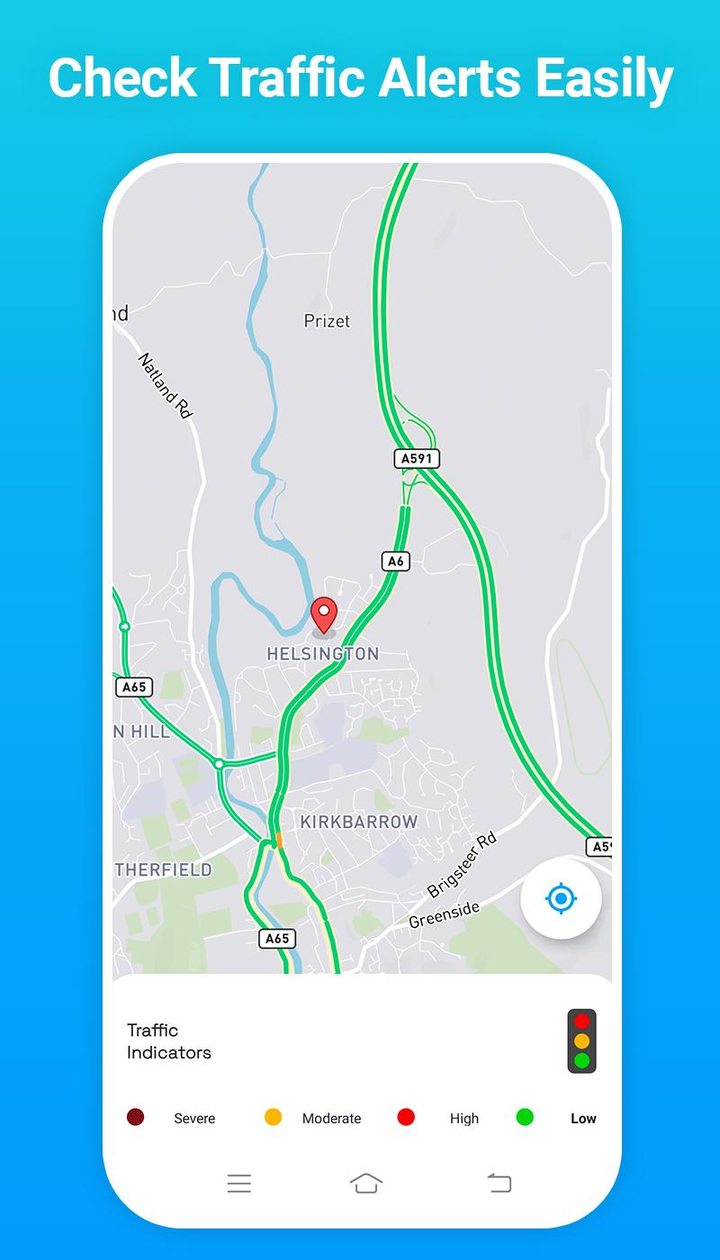Click the traffic light signal icon
The height and width of the screenshot is (1260, 720).
(584, 1038)
